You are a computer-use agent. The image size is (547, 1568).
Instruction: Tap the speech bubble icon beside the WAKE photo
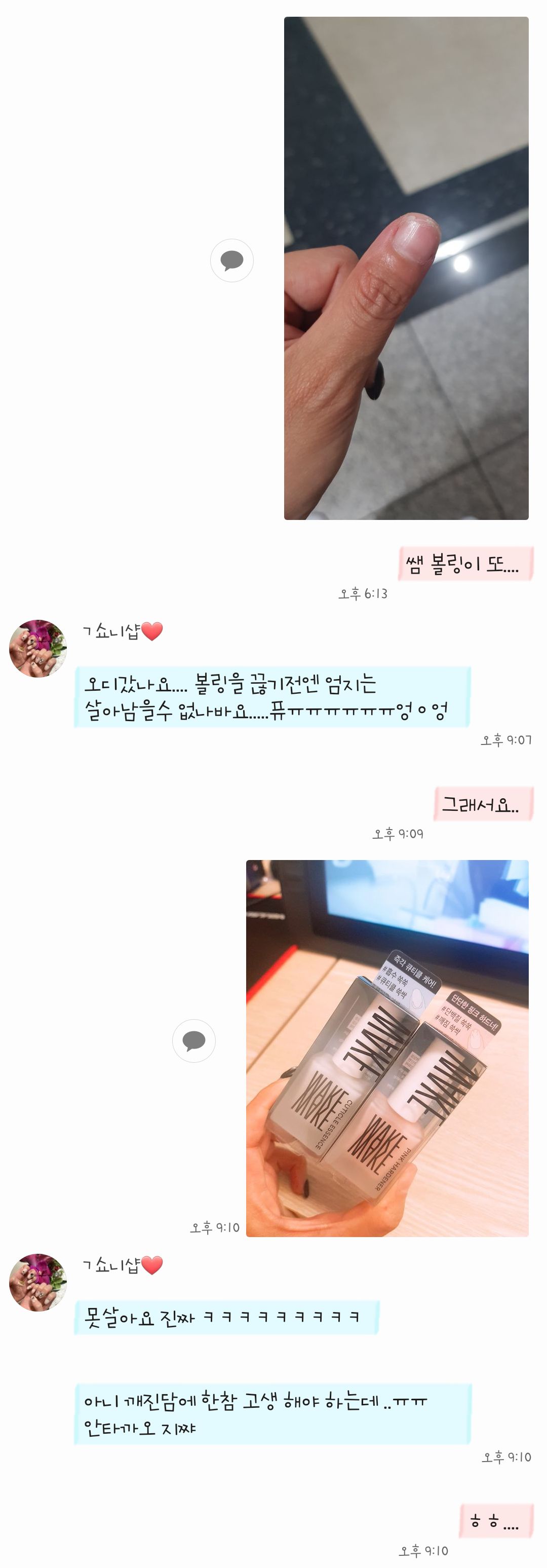click(194, 1041)
